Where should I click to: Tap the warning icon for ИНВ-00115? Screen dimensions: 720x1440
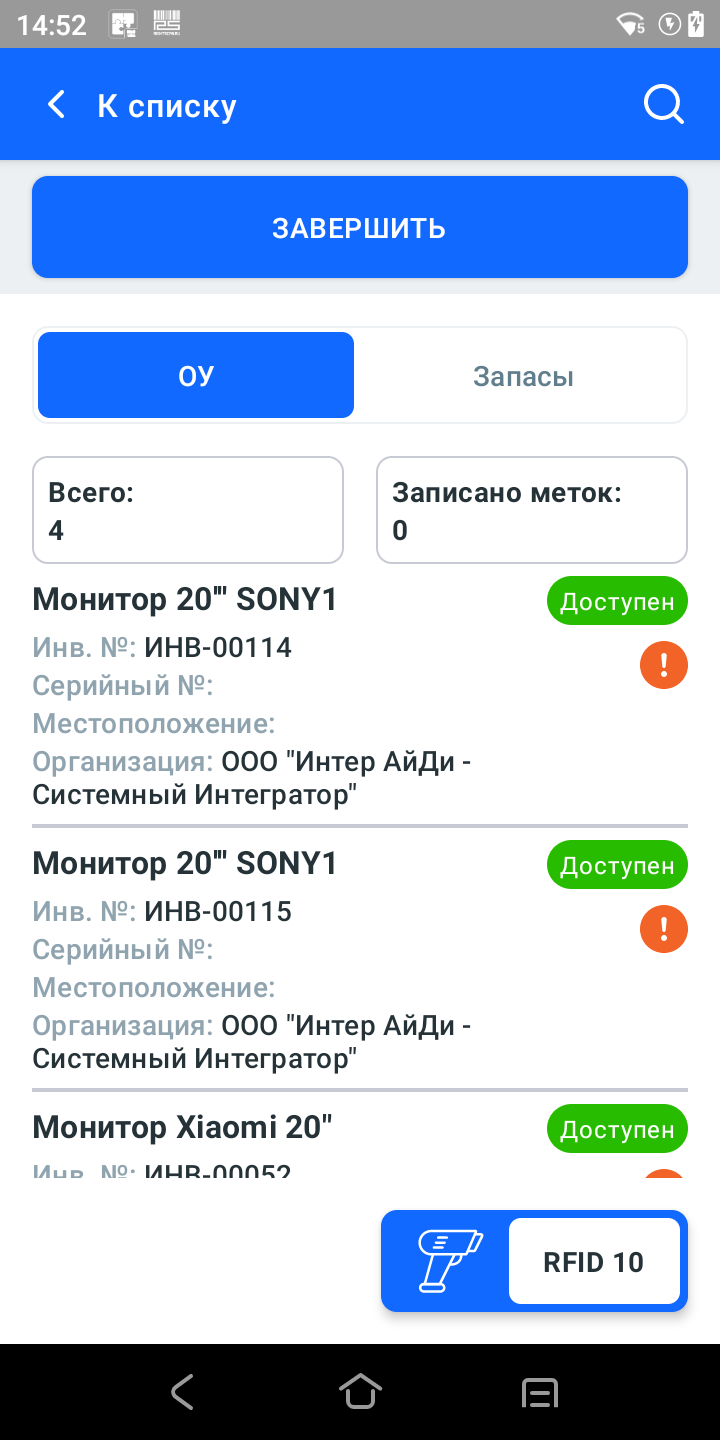(664, 929)
